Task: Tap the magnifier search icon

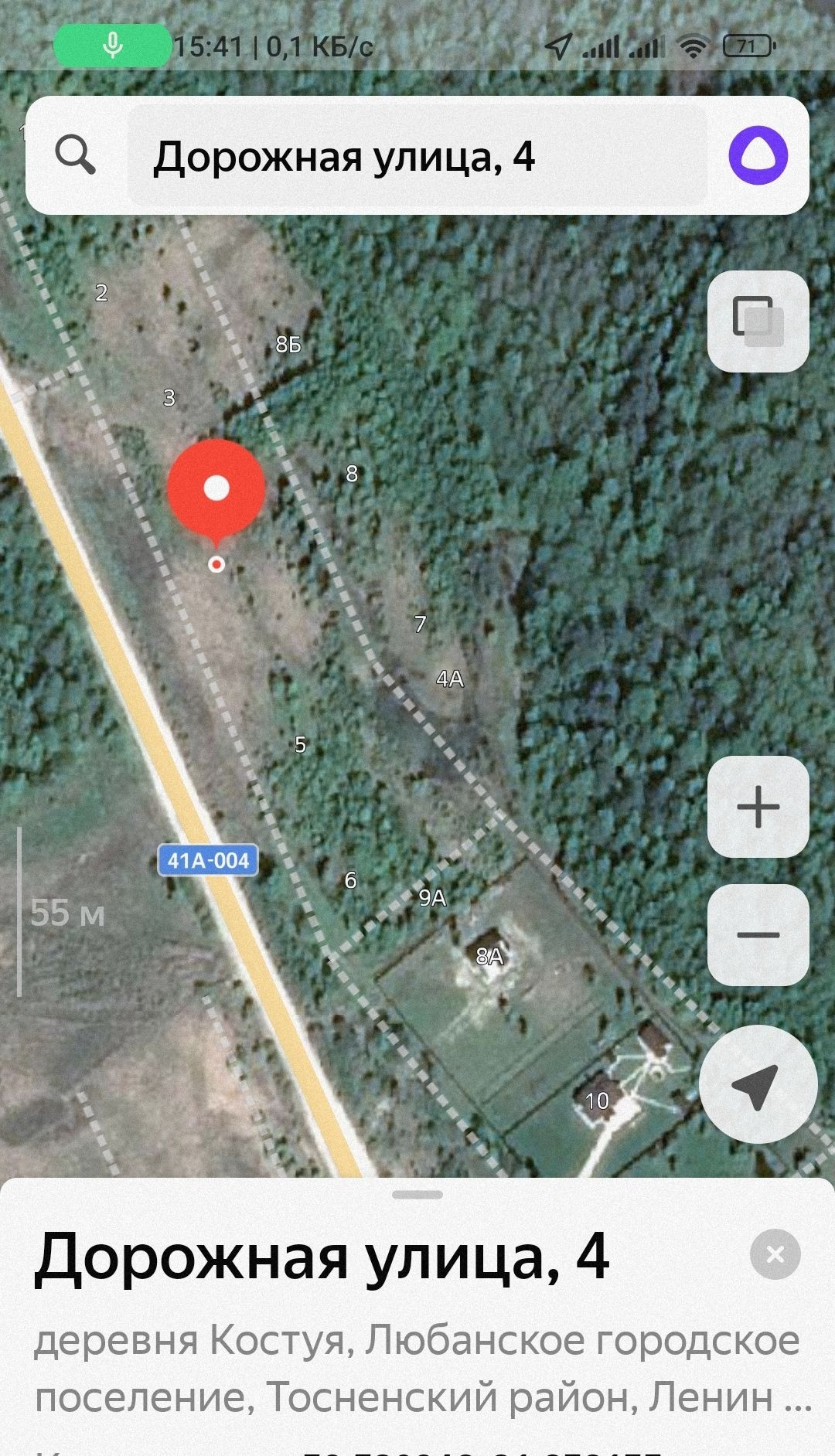Action: pos(76,156)
